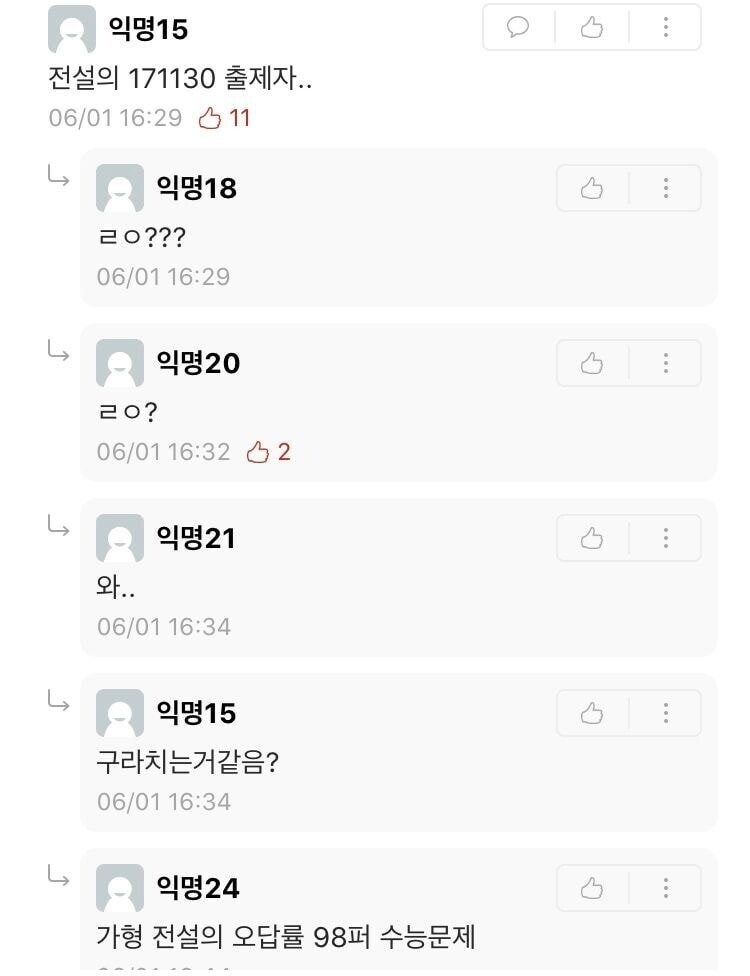
Task: Open the three-dot menu on 익명15's top comment
Action: coord(665,28)
